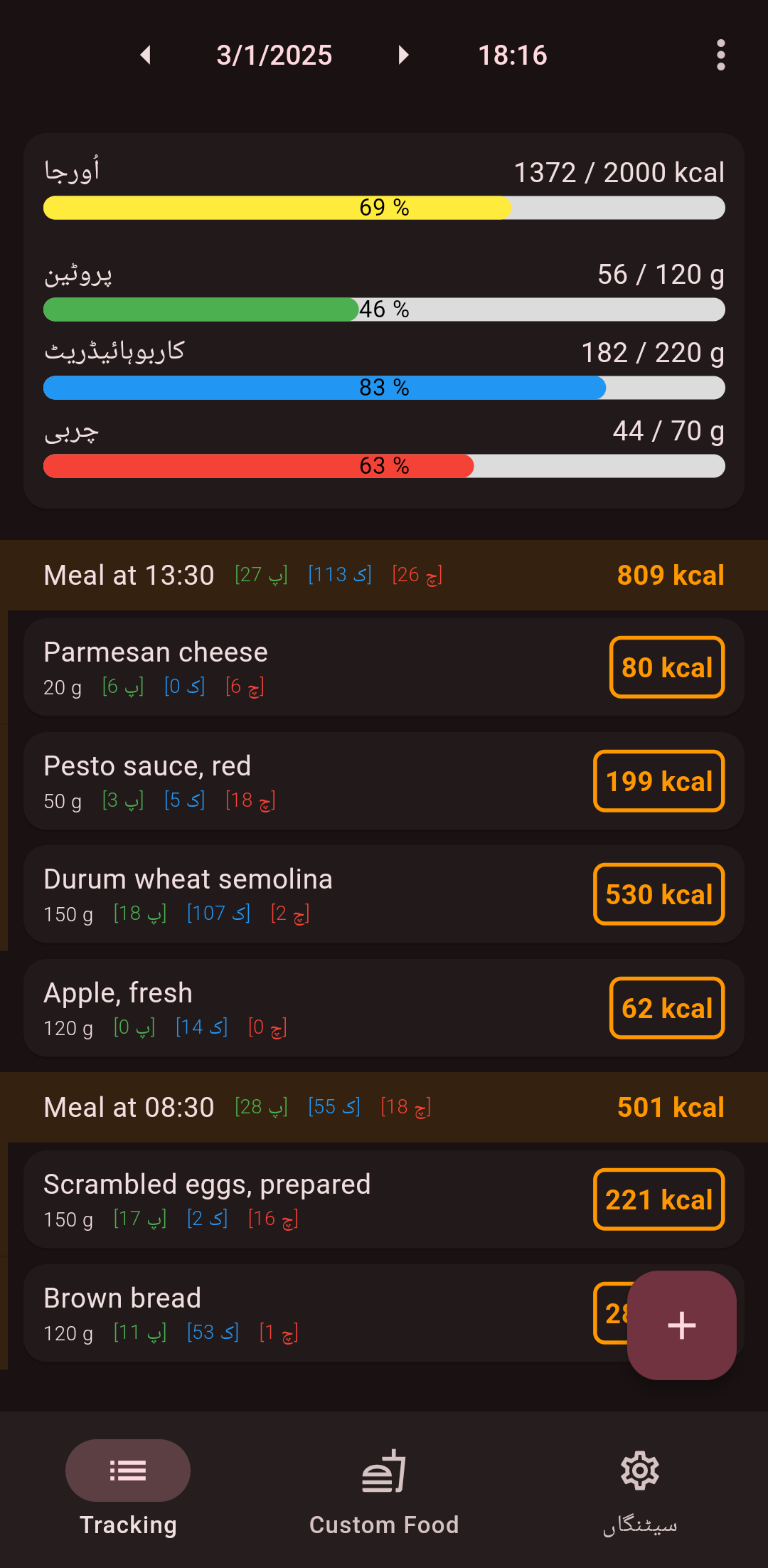Screen dimensions: 768x1568
Task: Change the time shown as 18:16
Action: coord(512,55)
